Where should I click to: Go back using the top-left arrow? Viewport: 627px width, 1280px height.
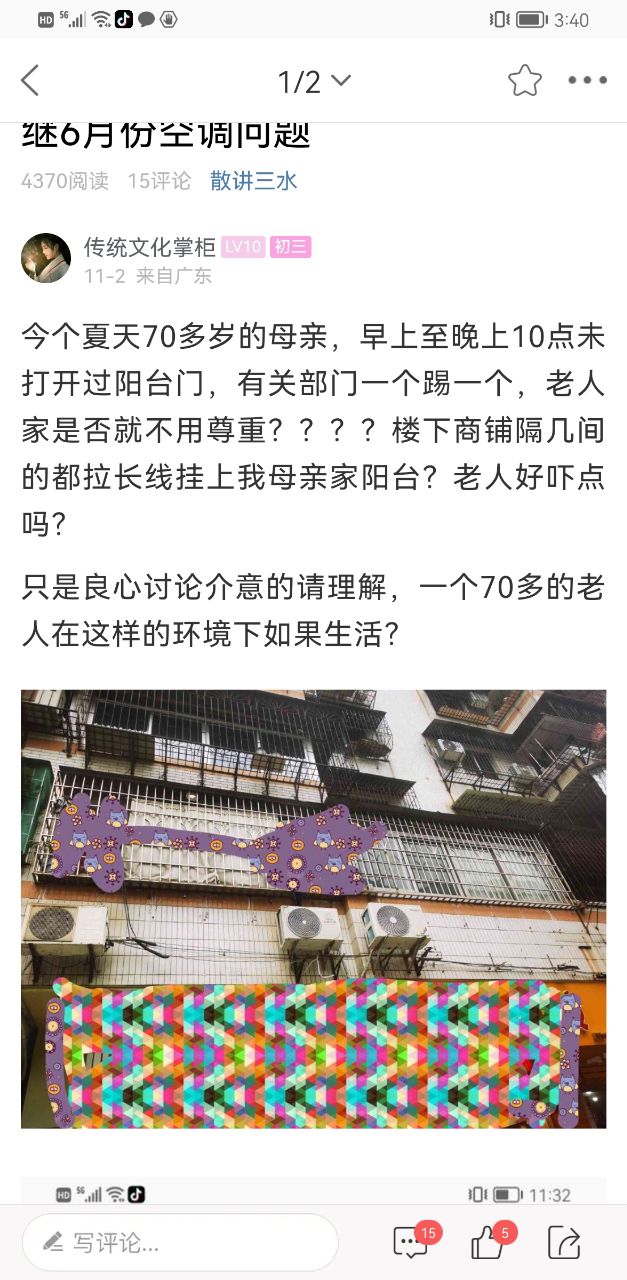click(x=30, y=81)
